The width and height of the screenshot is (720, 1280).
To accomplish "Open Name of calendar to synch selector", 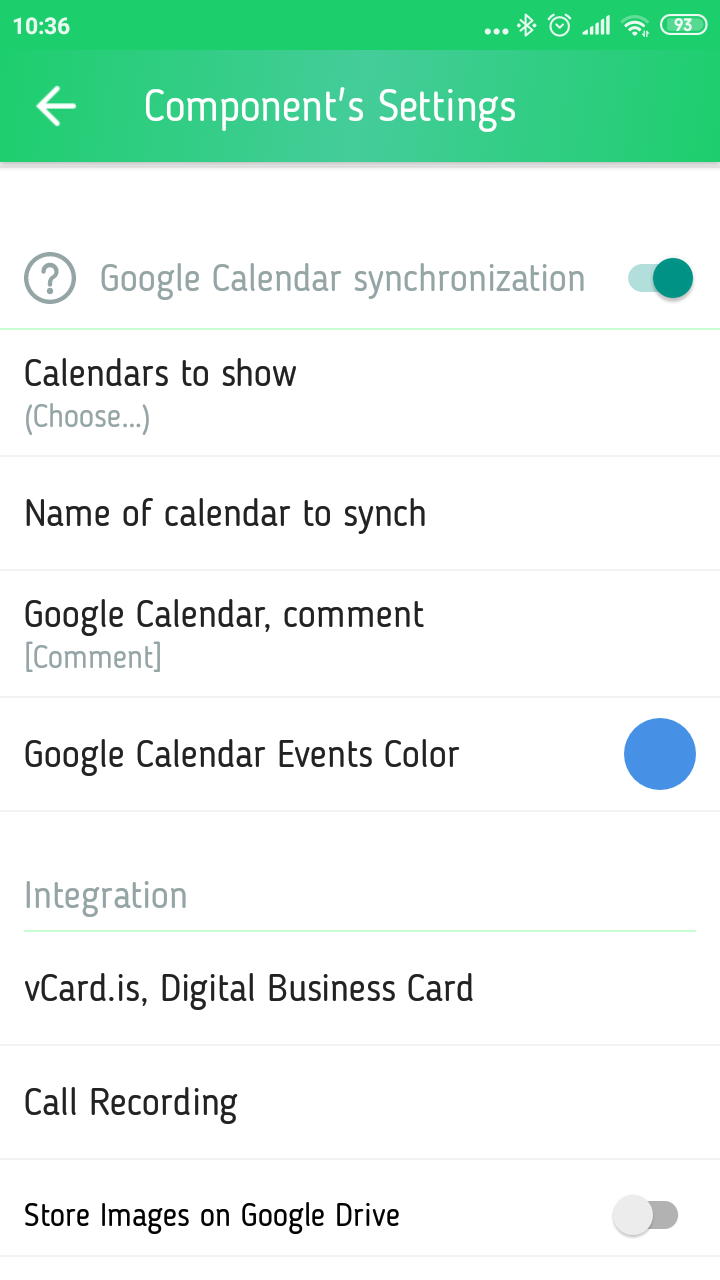I will tap(360, 513).
